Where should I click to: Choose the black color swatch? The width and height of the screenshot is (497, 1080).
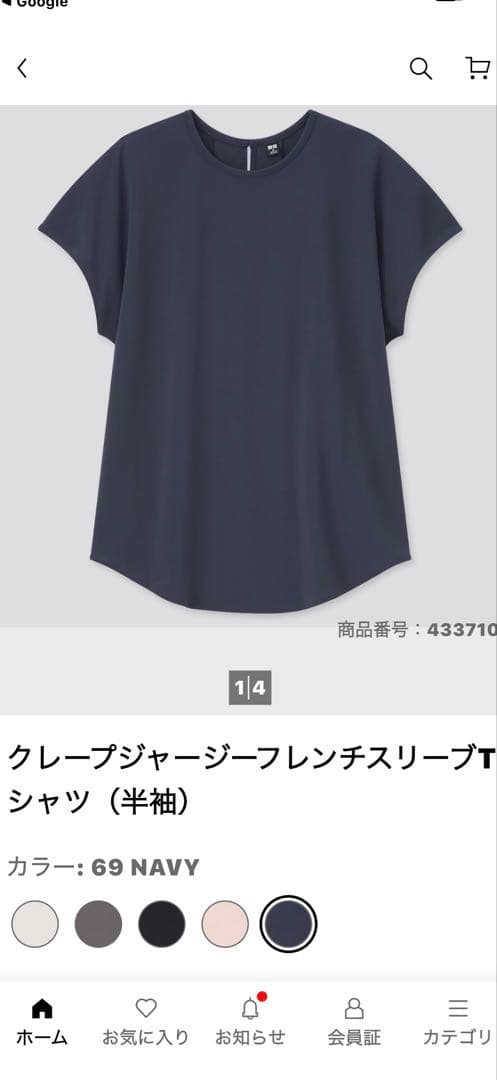tap(162, 924)
